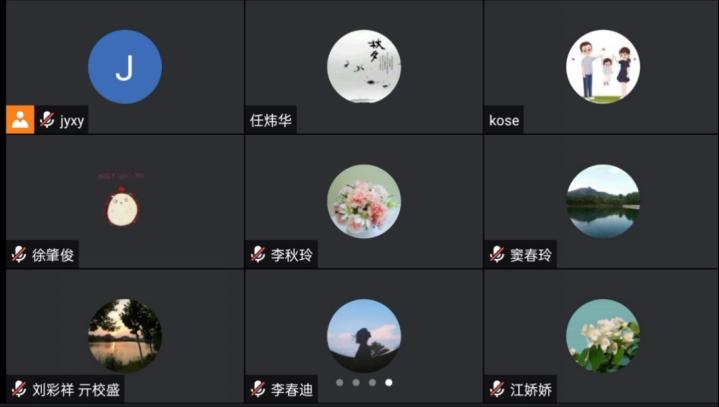Open 李秋玲's participant tile
The image size is (719, 407).
364,201
